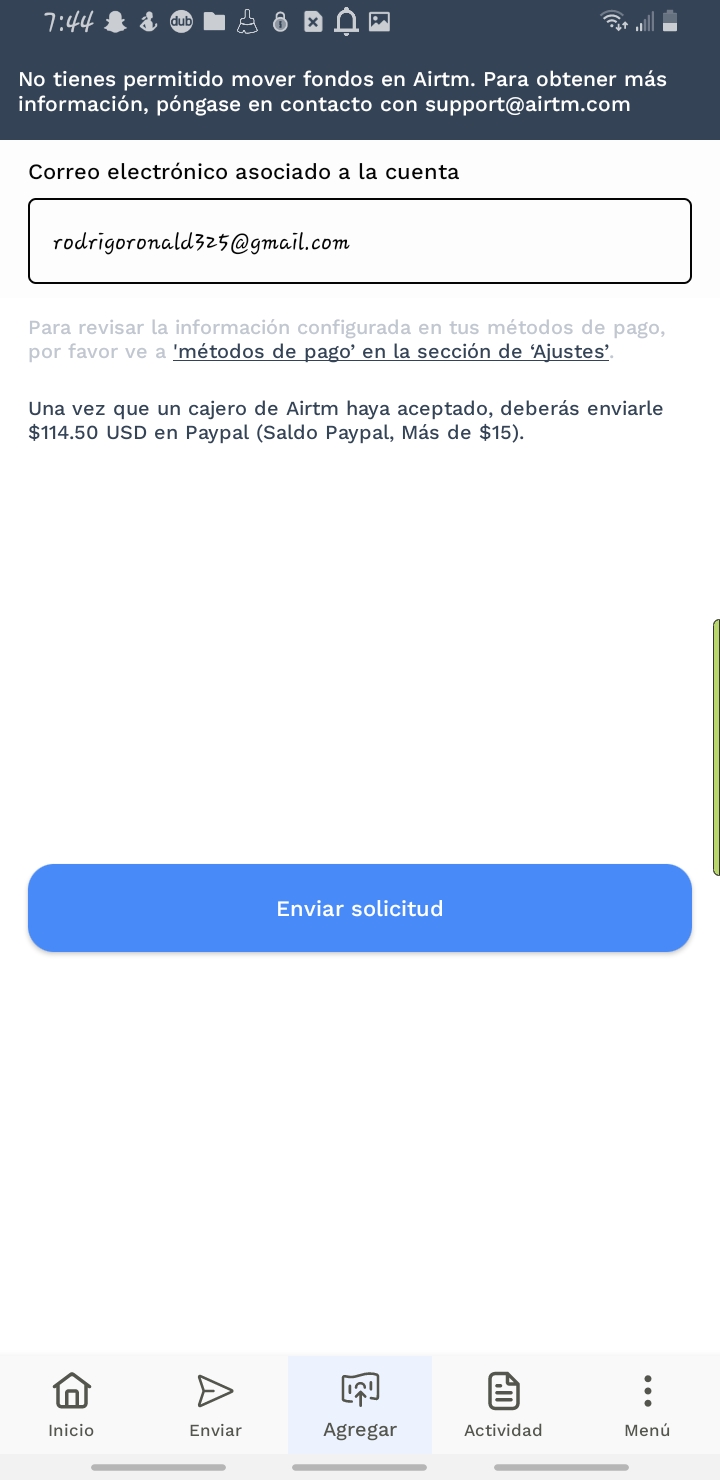The image size is (720, 1480).
Task: Select the Agregar tab
Action: point(360,1404)
